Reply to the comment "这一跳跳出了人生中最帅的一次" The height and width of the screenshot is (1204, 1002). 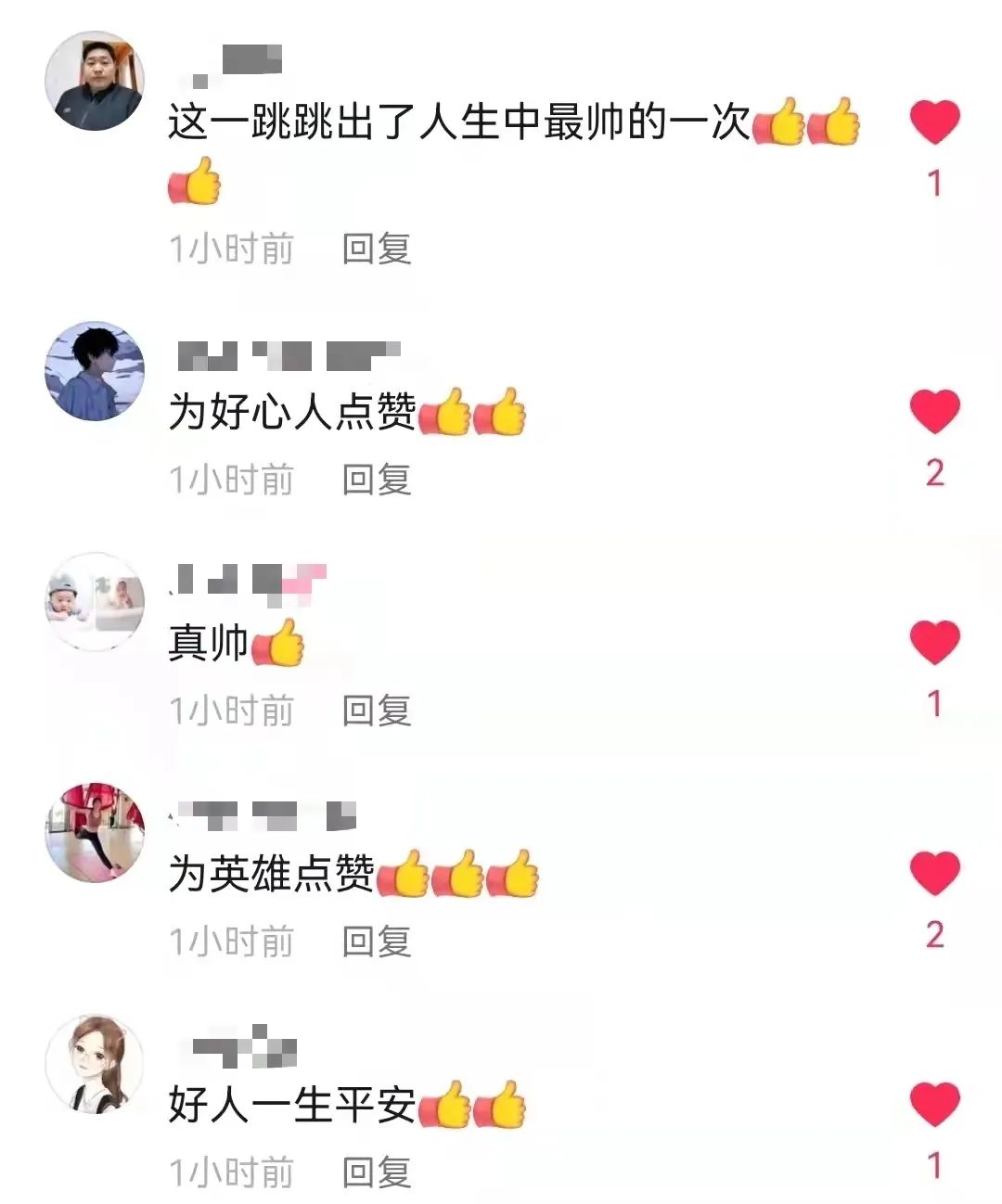tap(376, 249)
